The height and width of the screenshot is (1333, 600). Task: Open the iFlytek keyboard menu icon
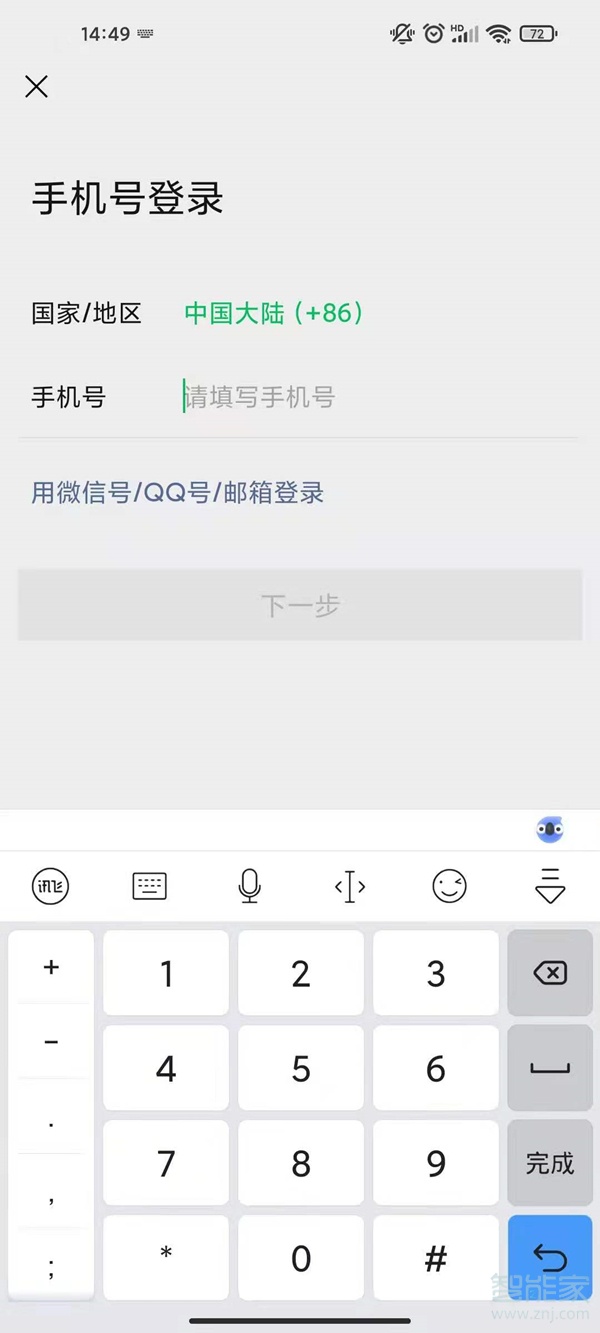(51, 886)
